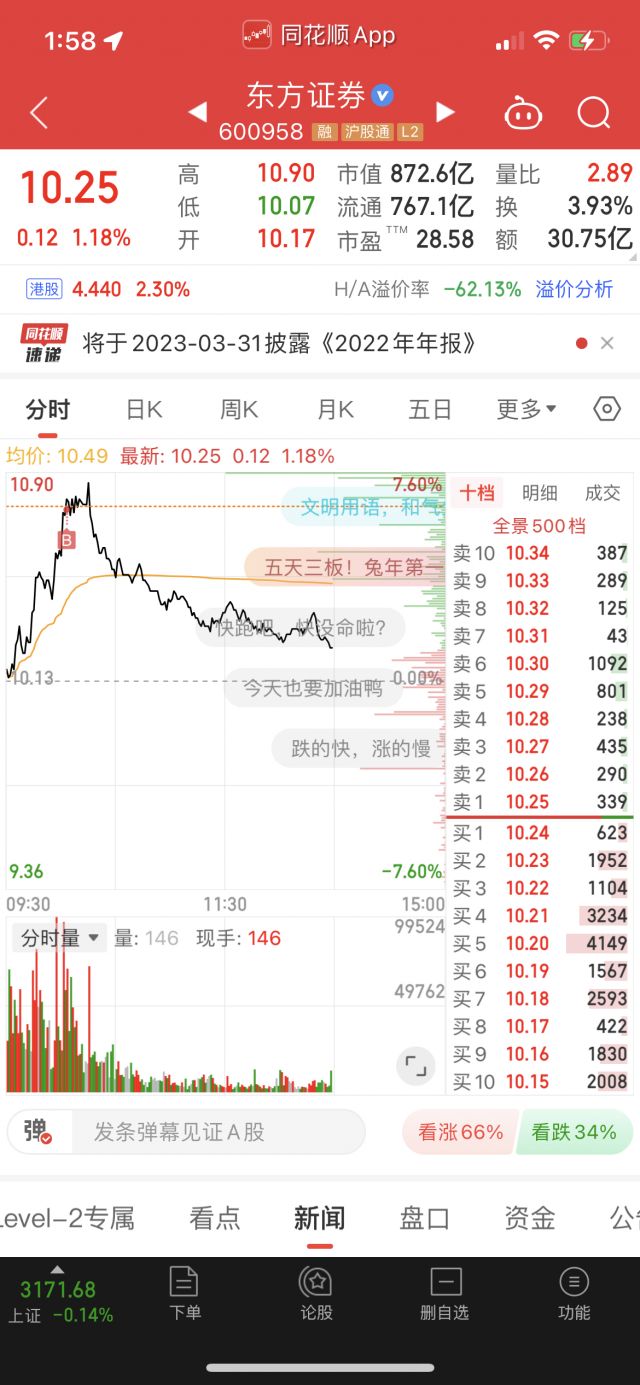Switch to the 日K chart tab
This screenshot has width=640, height=1385.
[144, 409]
